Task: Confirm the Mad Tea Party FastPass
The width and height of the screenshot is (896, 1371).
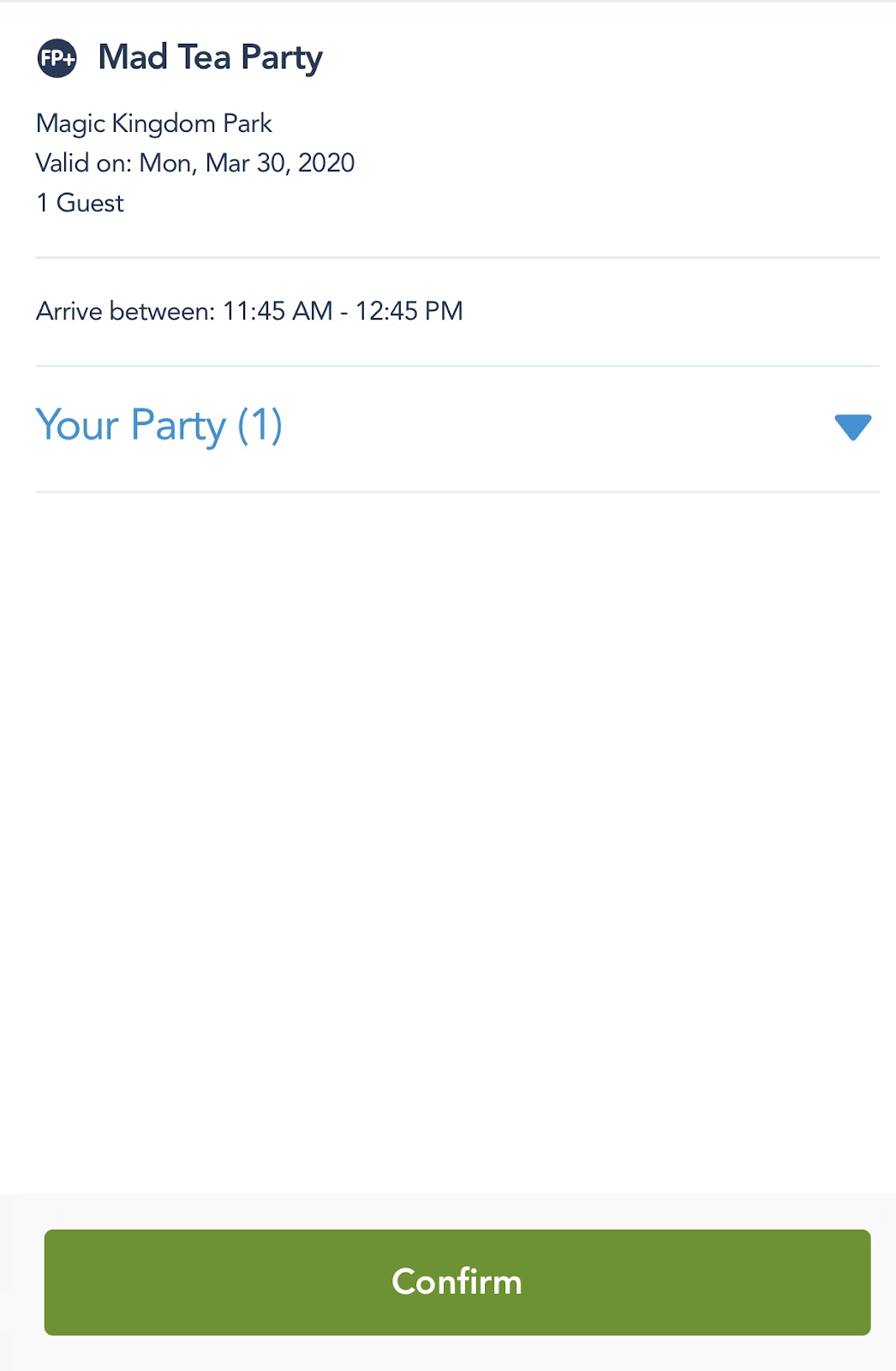Action: coord(457,1281)
